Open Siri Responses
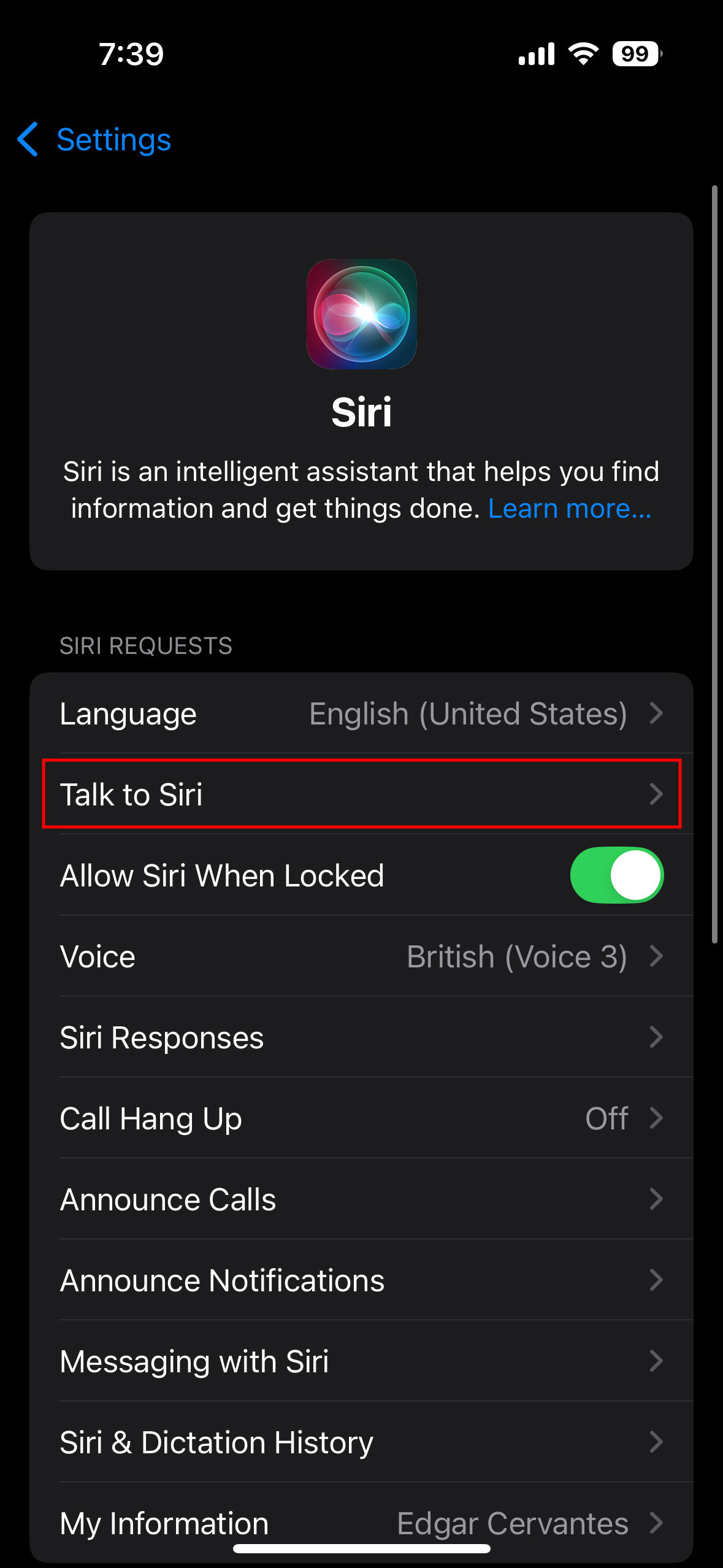Screen dimensions: 723x1568 361,1037
